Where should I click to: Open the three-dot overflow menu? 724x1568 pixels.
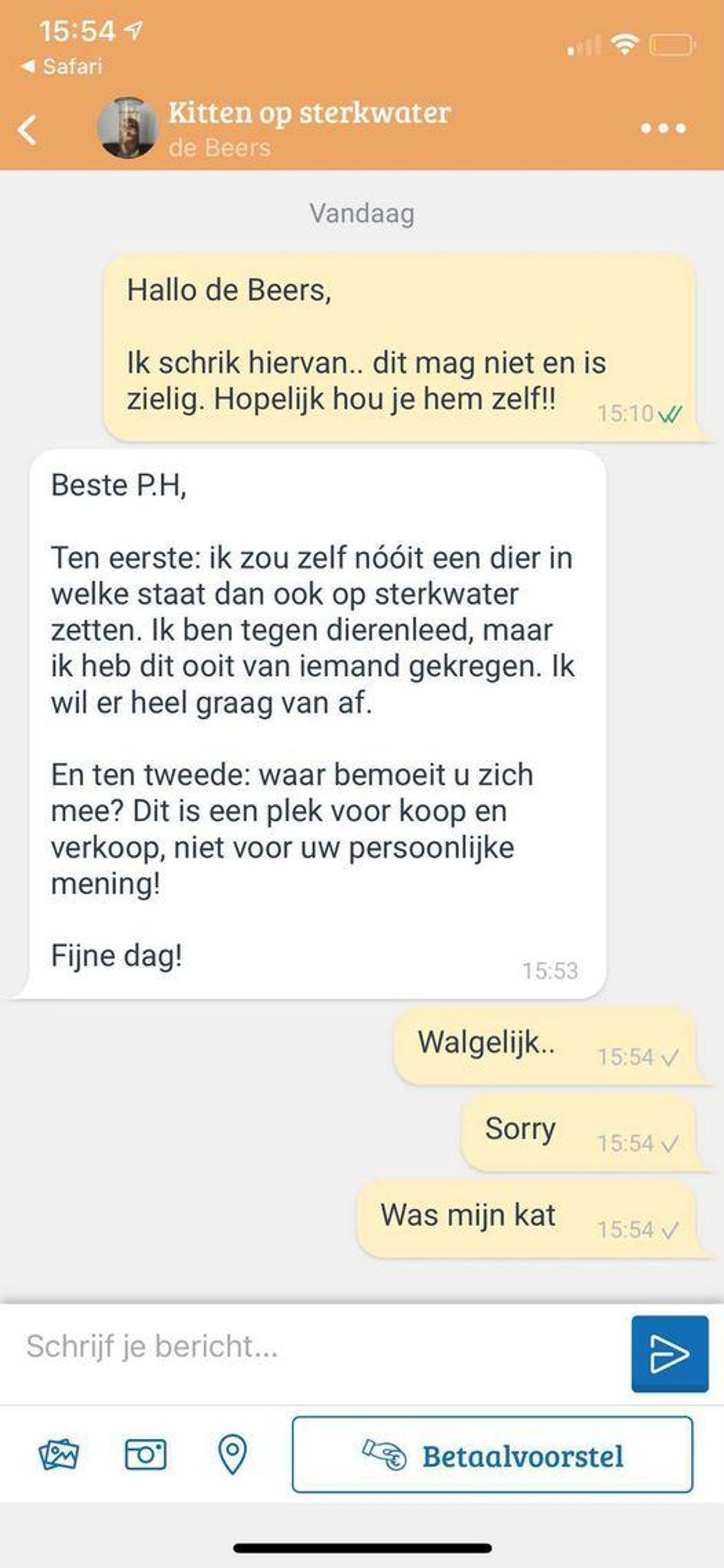[662, 129]
